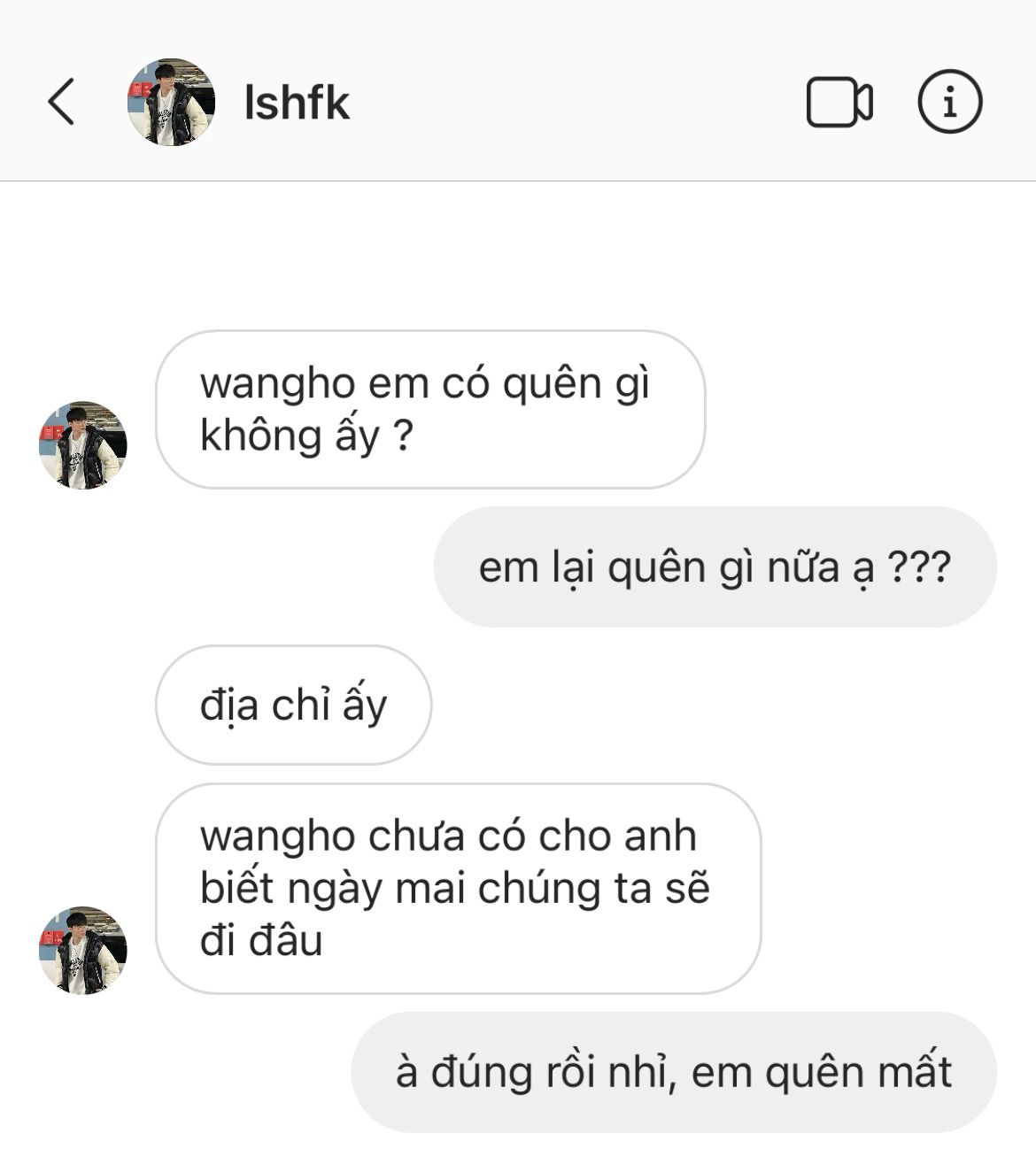The width and height of the screenshot is (1036, 1149).
Task: Tap the avatar beside "wangho em có quên gì"
Action: pos(83,444)
